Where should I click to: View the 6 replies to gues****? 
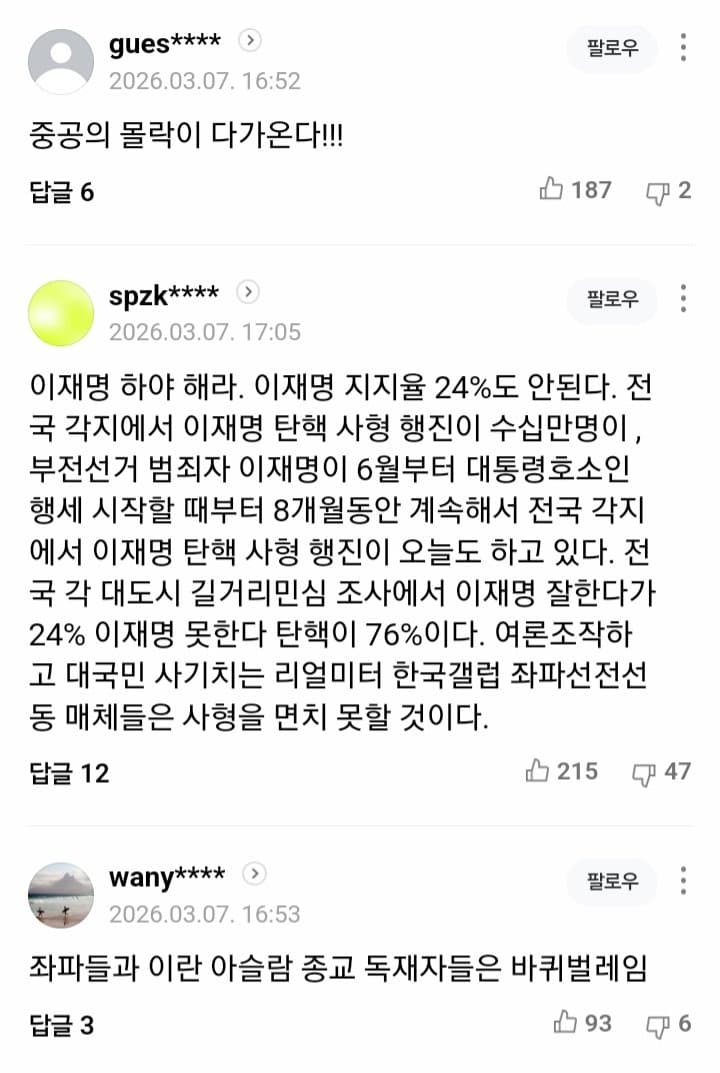point(62,191)
